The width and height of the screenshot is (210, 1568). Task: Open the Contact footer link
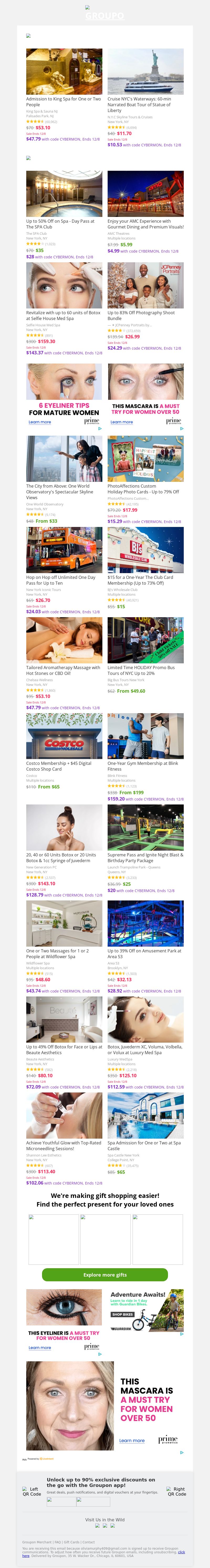(89, 1542)
